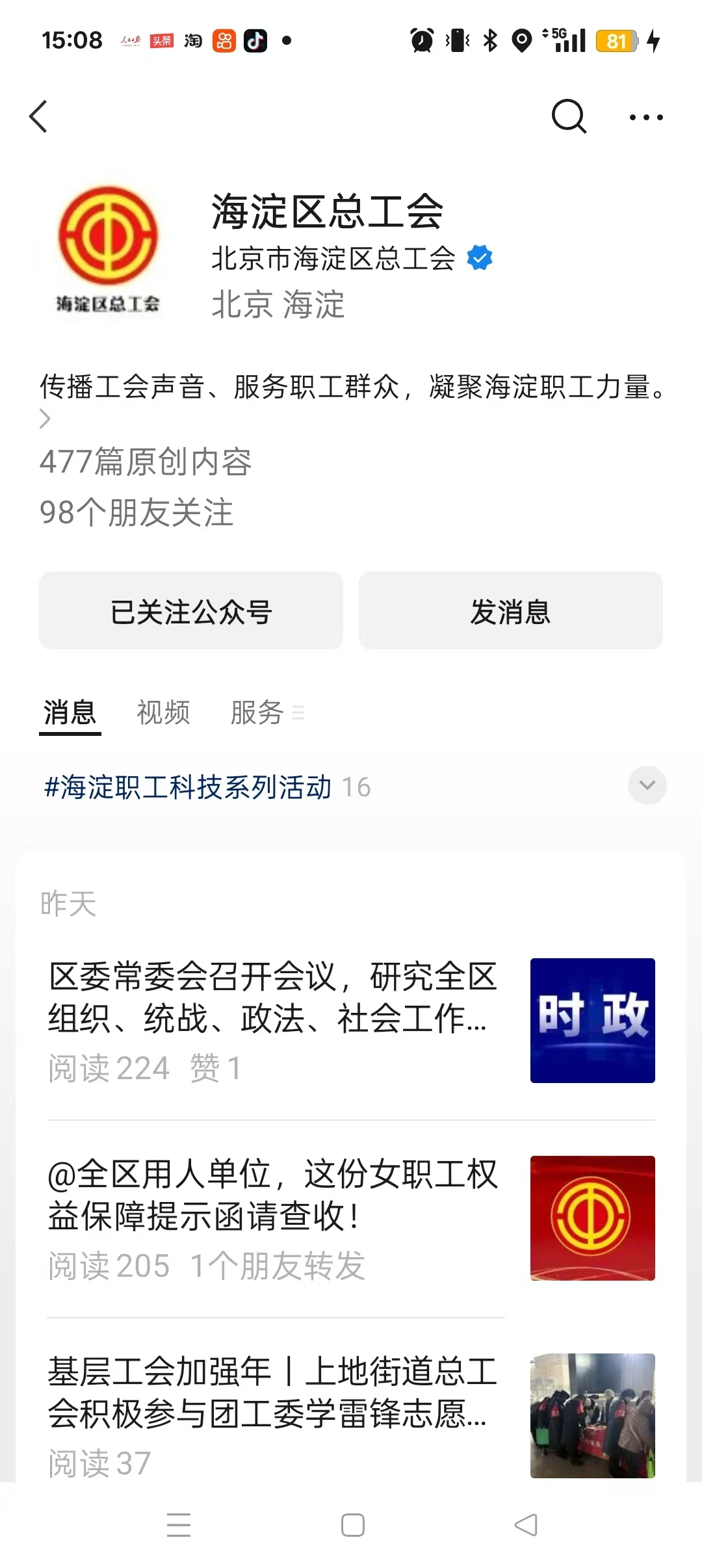Switch to the 视频 tab

pyautogui.click(x=162, y=713)
